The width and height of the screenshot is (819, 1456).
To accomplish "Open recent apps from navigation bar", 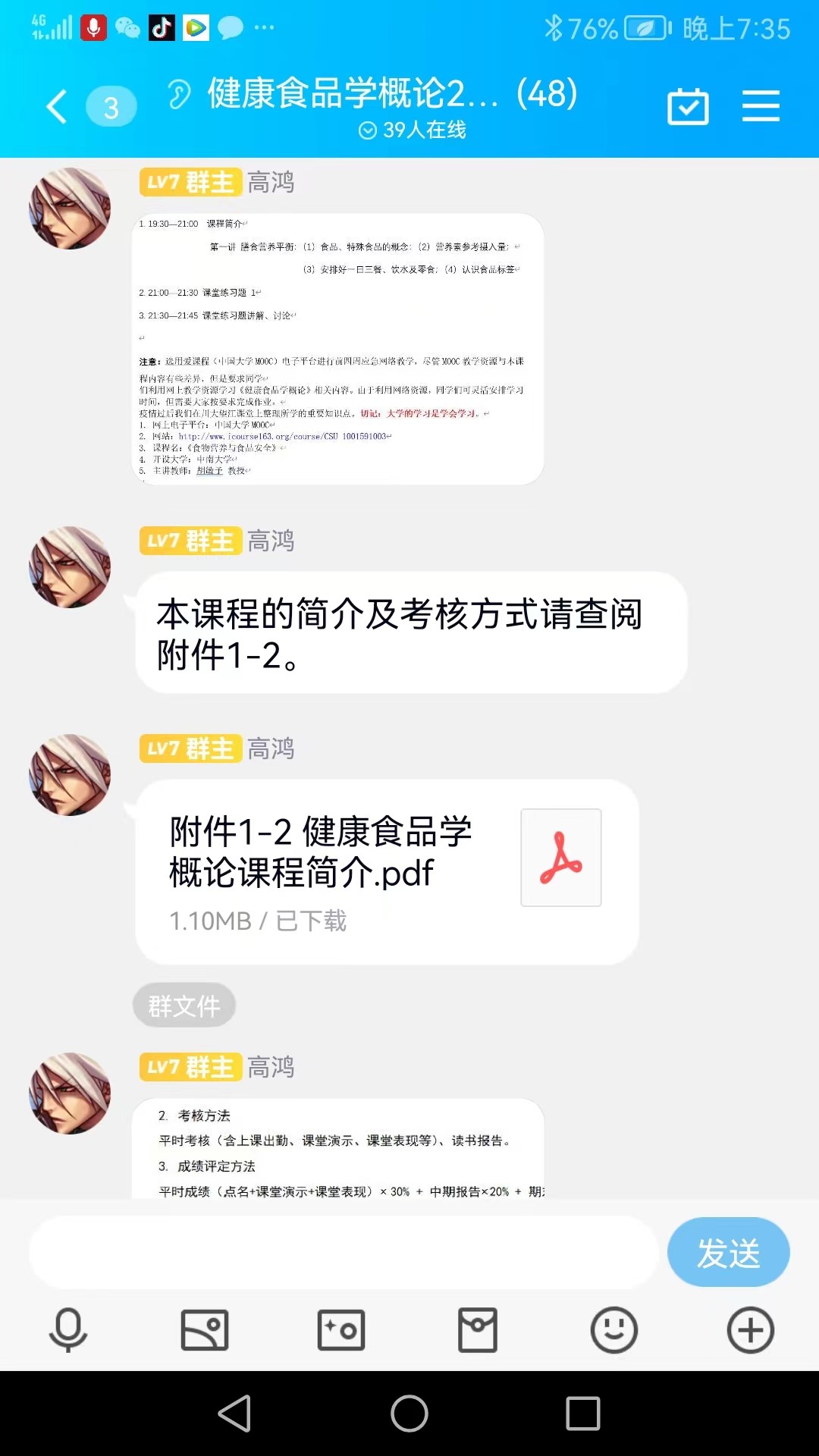I will tap(583, 1414).
